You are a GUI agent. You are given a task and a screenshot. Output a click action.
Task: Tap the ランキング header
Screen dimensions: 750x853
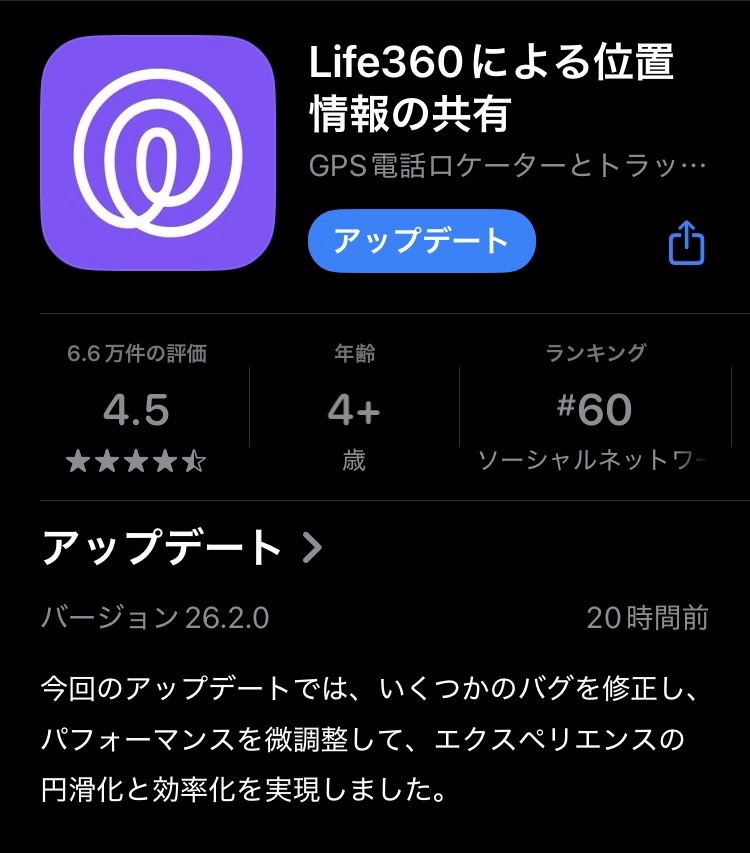595,353
